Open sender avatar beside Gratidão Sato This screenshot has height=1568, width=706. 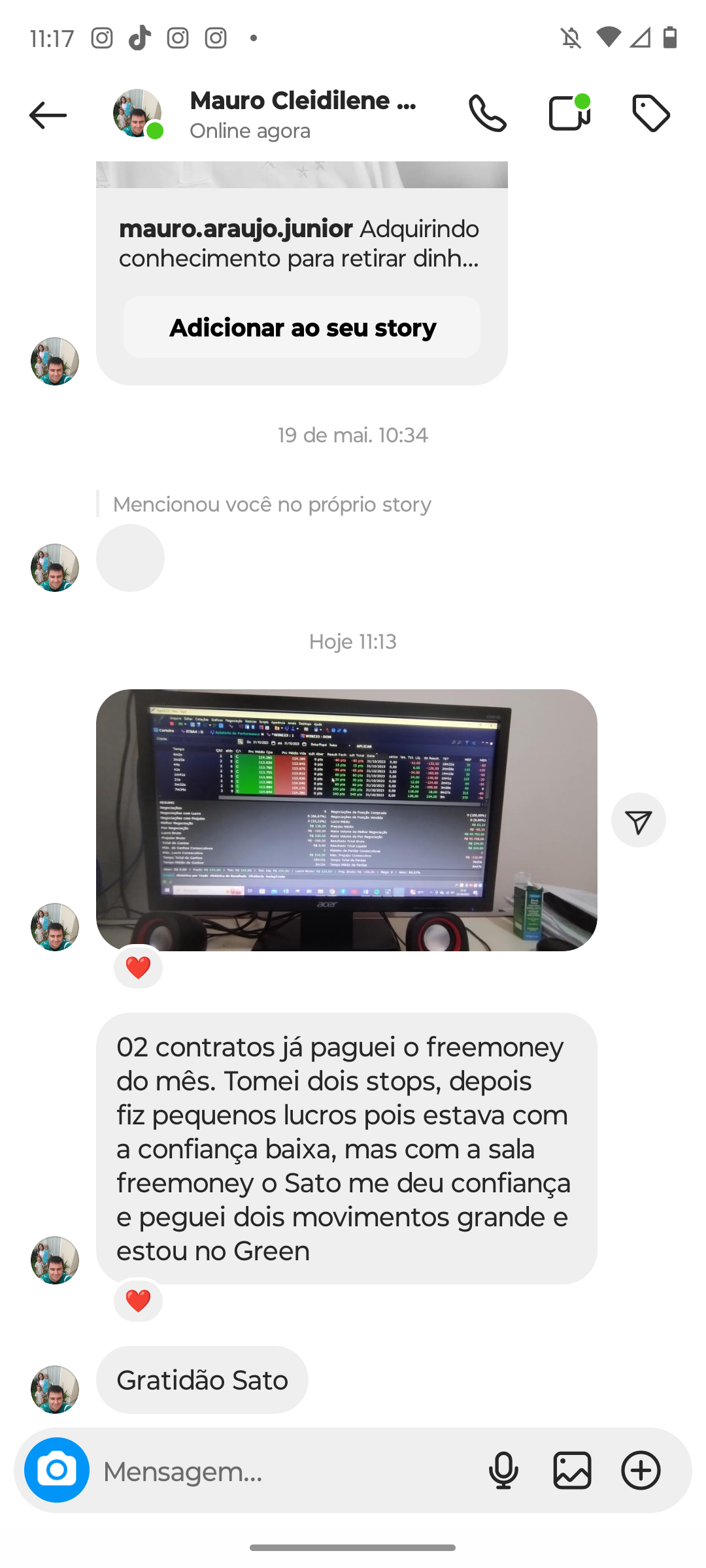point(55,1389)
